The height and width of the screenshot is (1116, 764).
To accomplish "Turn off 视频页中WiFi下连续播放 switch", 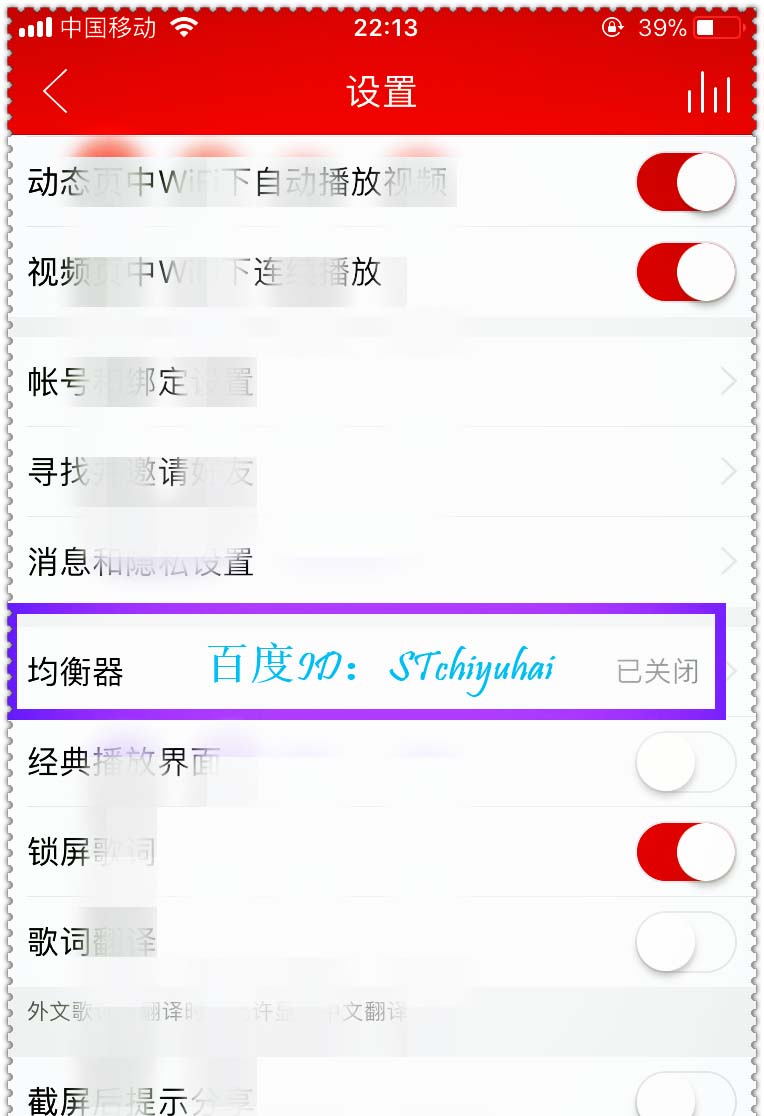I will click(686, 272).
